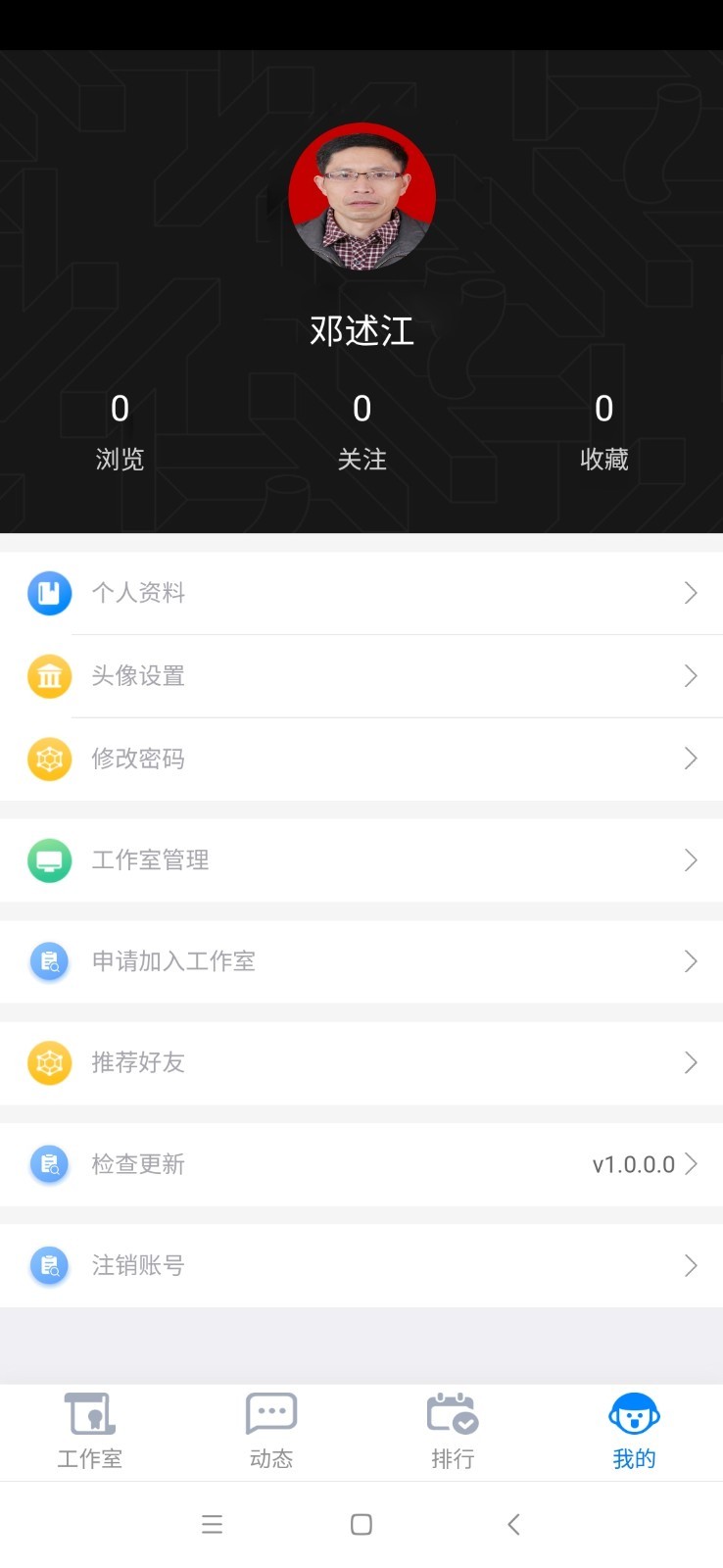Image resolution: width=723 pixels, height=1568 pixels.
Task: Click the 个人资料 notebook icon
Action: point(49,593)
